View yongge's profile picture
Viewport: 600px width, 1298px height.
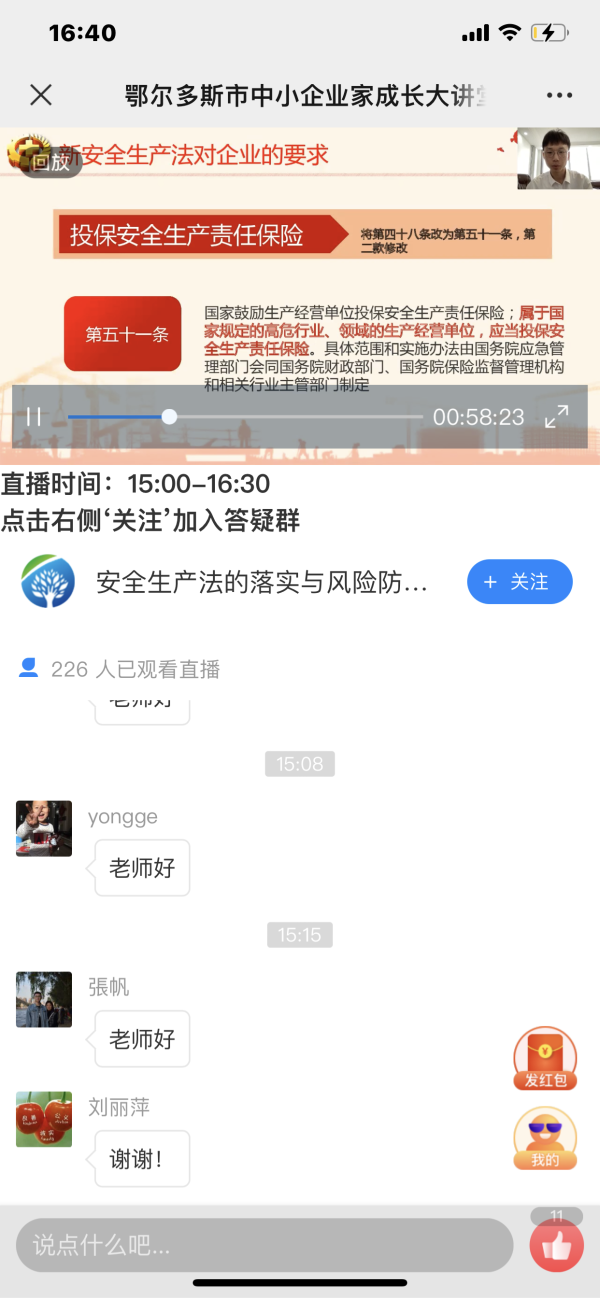click(44, 828)
